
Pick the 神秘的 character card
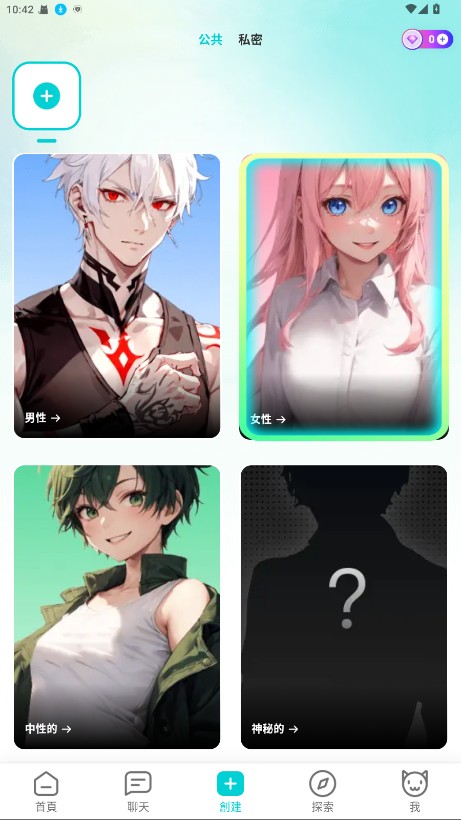(344, 607)
